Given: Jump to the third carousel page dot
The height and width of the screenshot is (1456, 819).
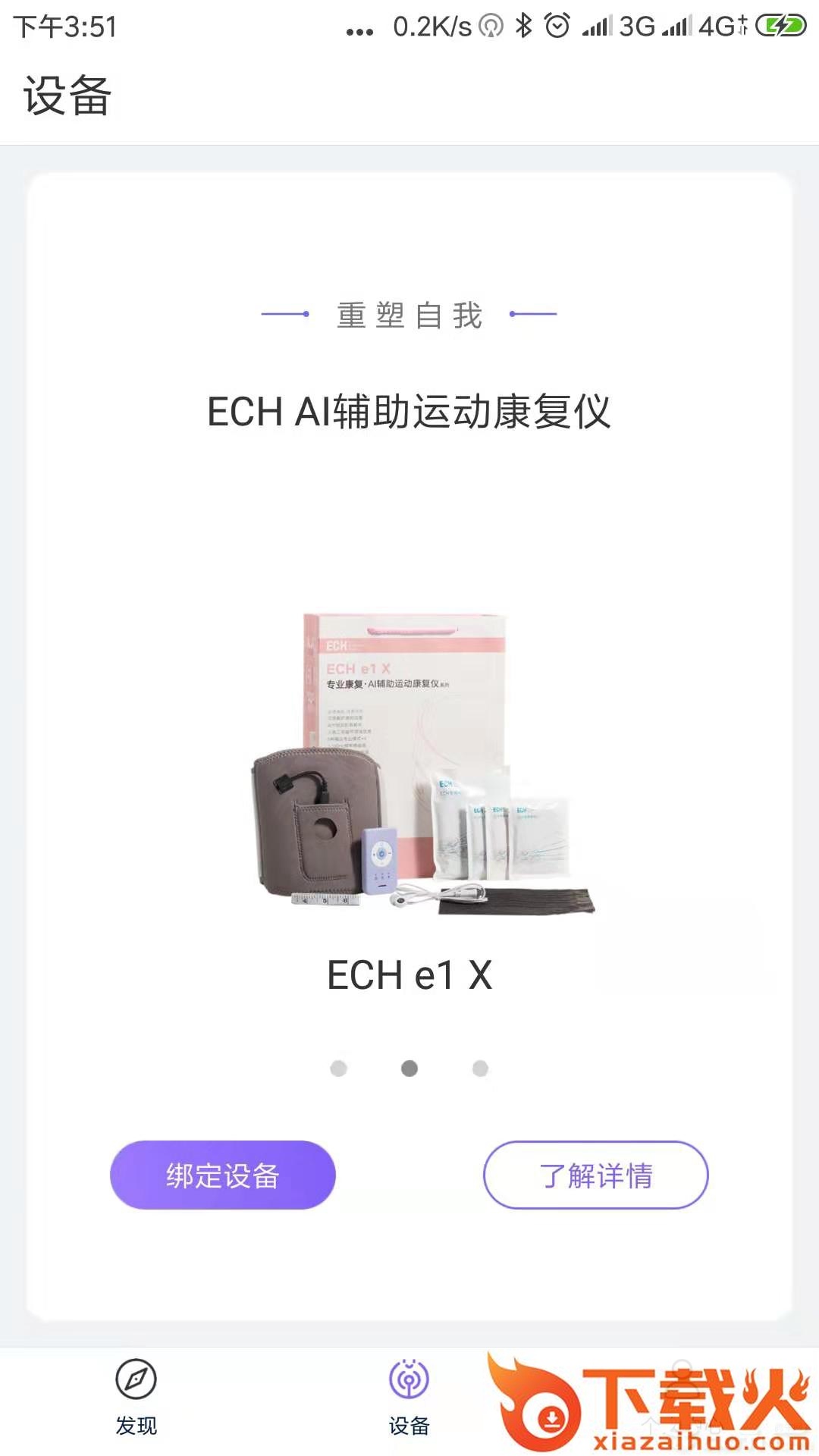Looking at the screenshot, I should point(480,1068).
